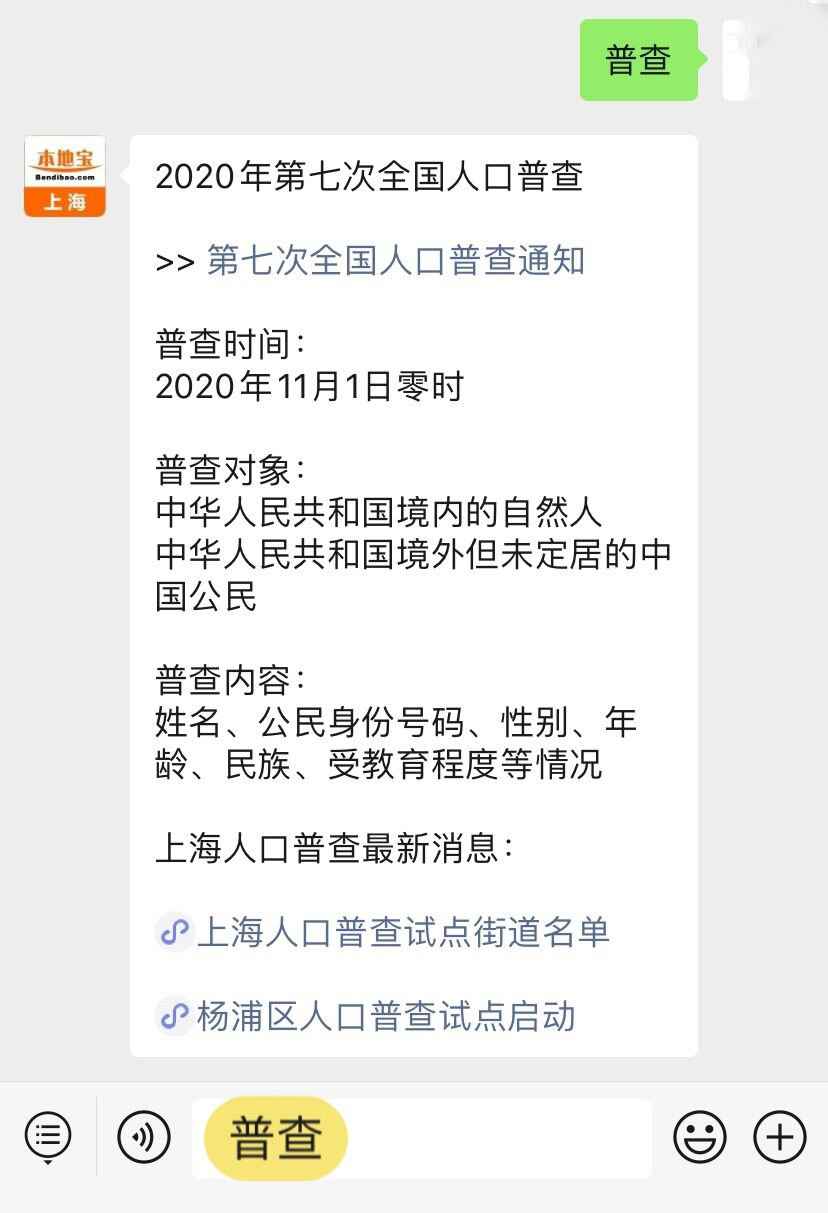Open 第七次全国人口普查通知 link
This screenshot has height=1213, width=828.
[x=395, y=261]
